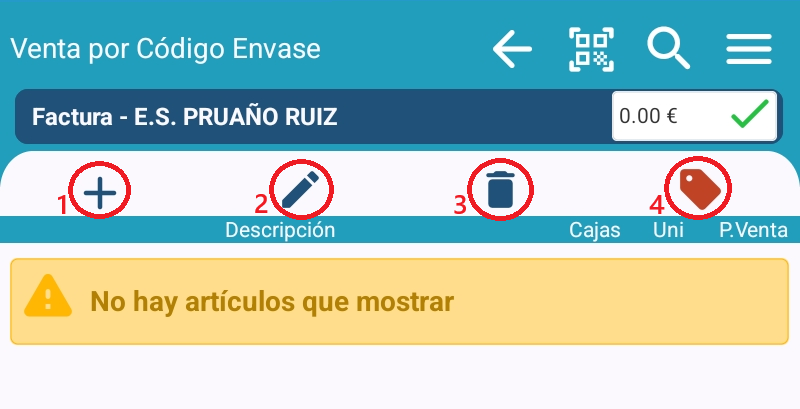Add a new article with plus icon

(x=100, y=190)
